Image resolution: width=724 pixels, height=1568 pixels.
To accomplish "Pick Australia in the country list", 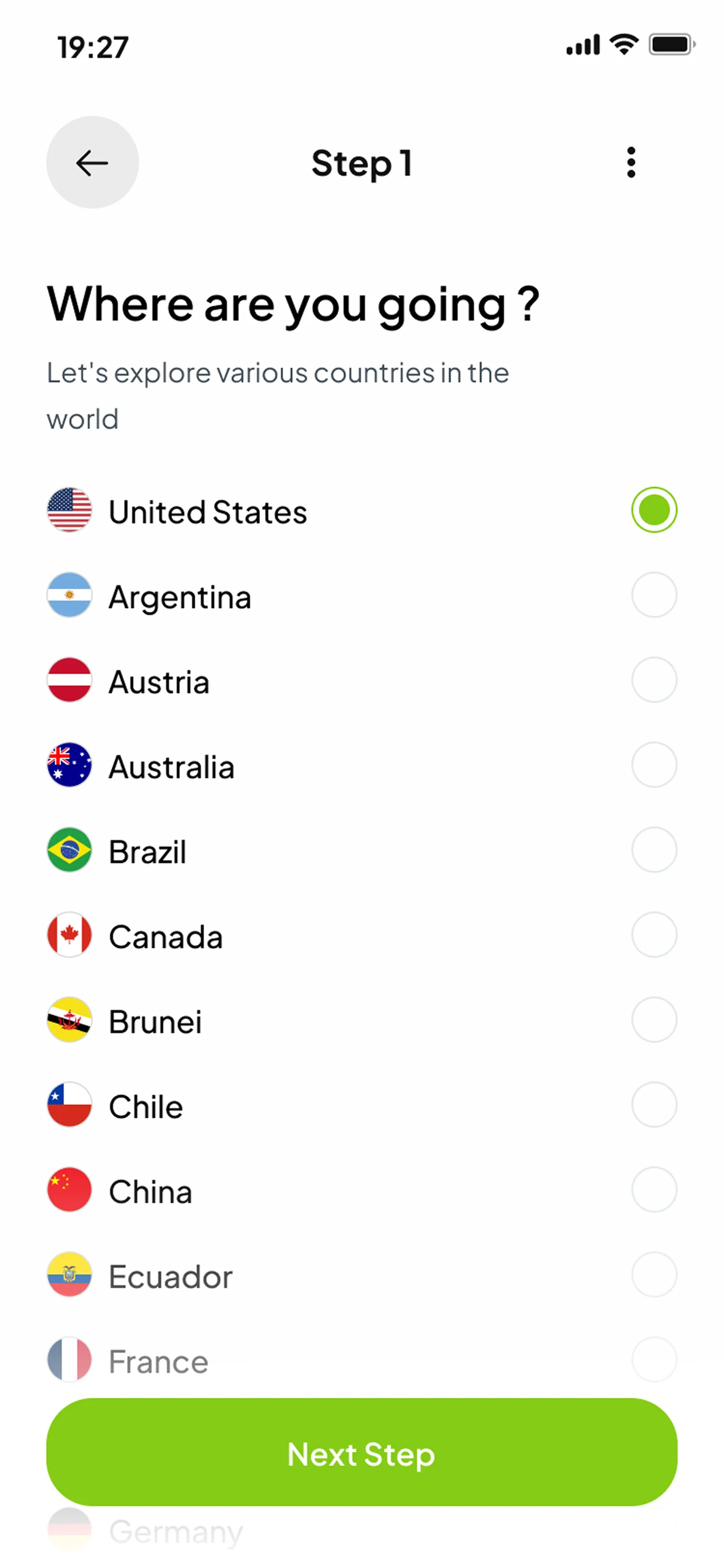I will (x=654, y=765).
